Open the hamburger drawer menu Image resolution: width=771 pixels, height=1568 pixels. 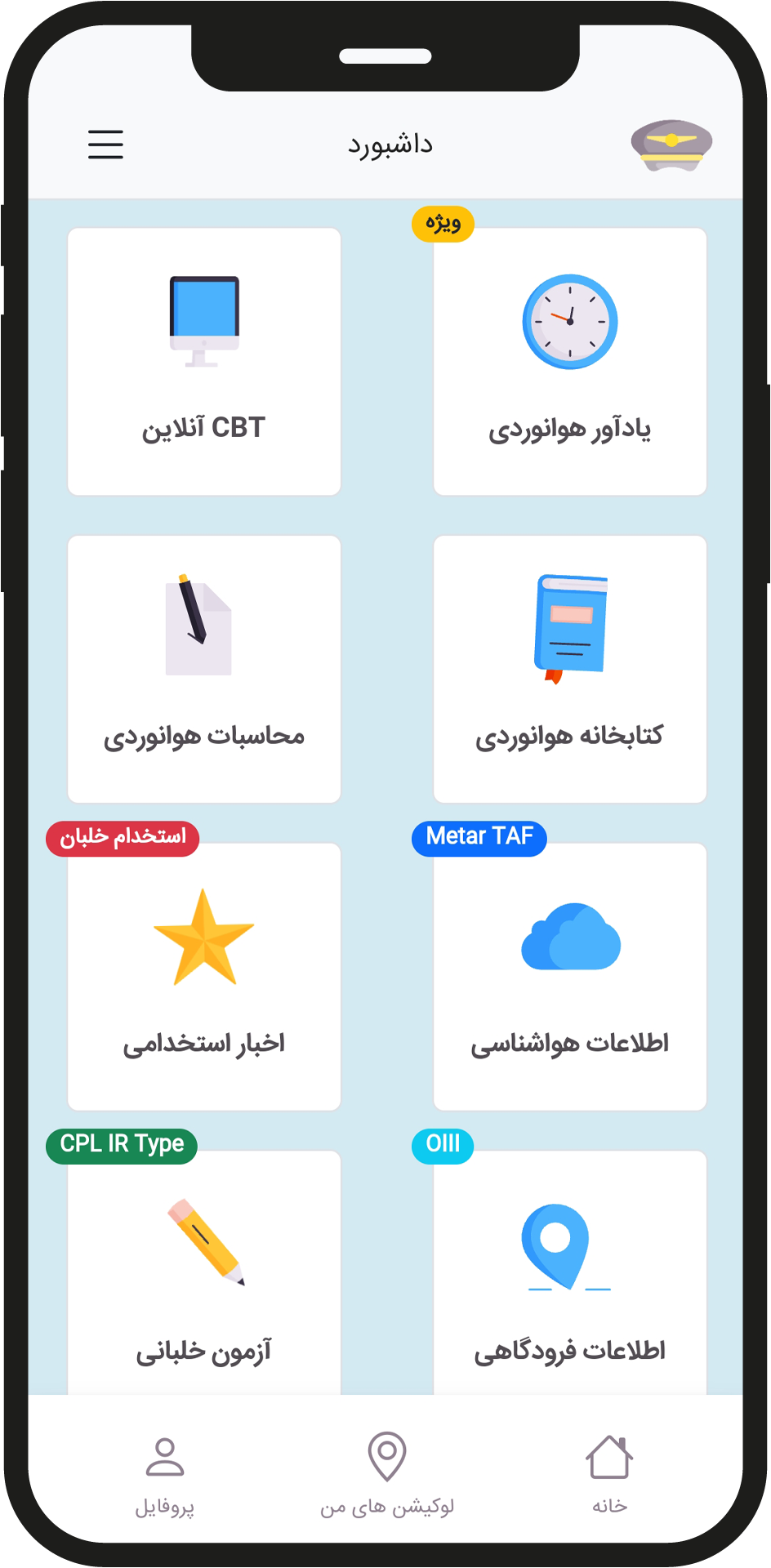[105, 145]
